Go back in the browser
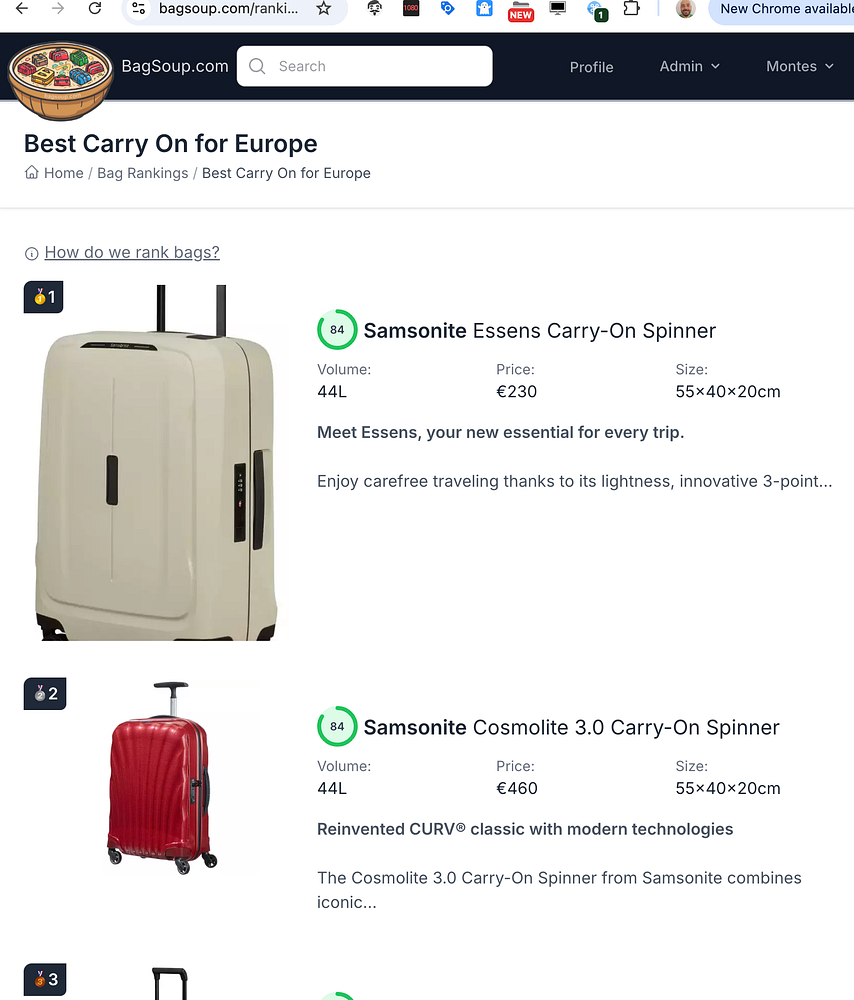This screenshot has height=1000, width=854. (x=22, y=9)
